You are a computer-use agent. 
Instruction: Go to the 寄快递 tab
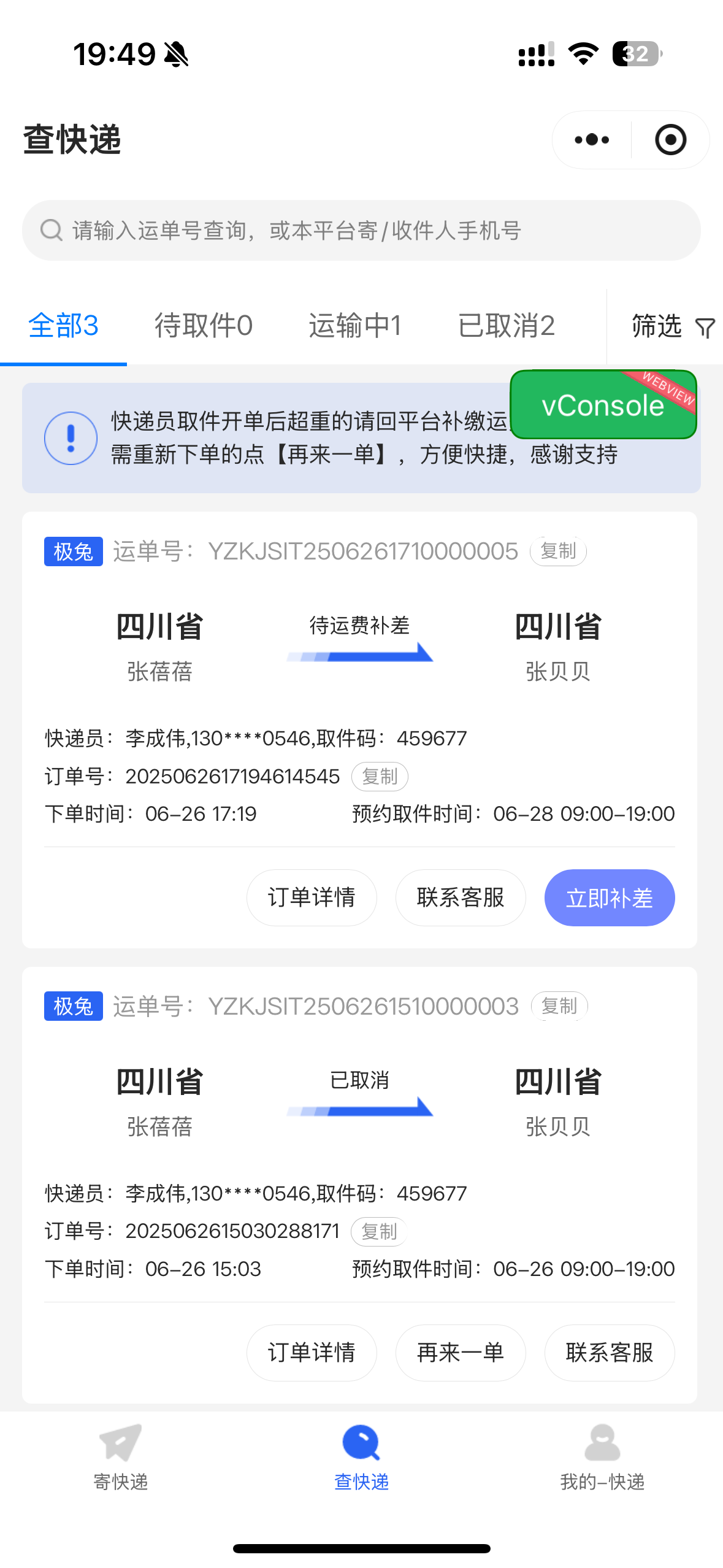coord(120,1457)
